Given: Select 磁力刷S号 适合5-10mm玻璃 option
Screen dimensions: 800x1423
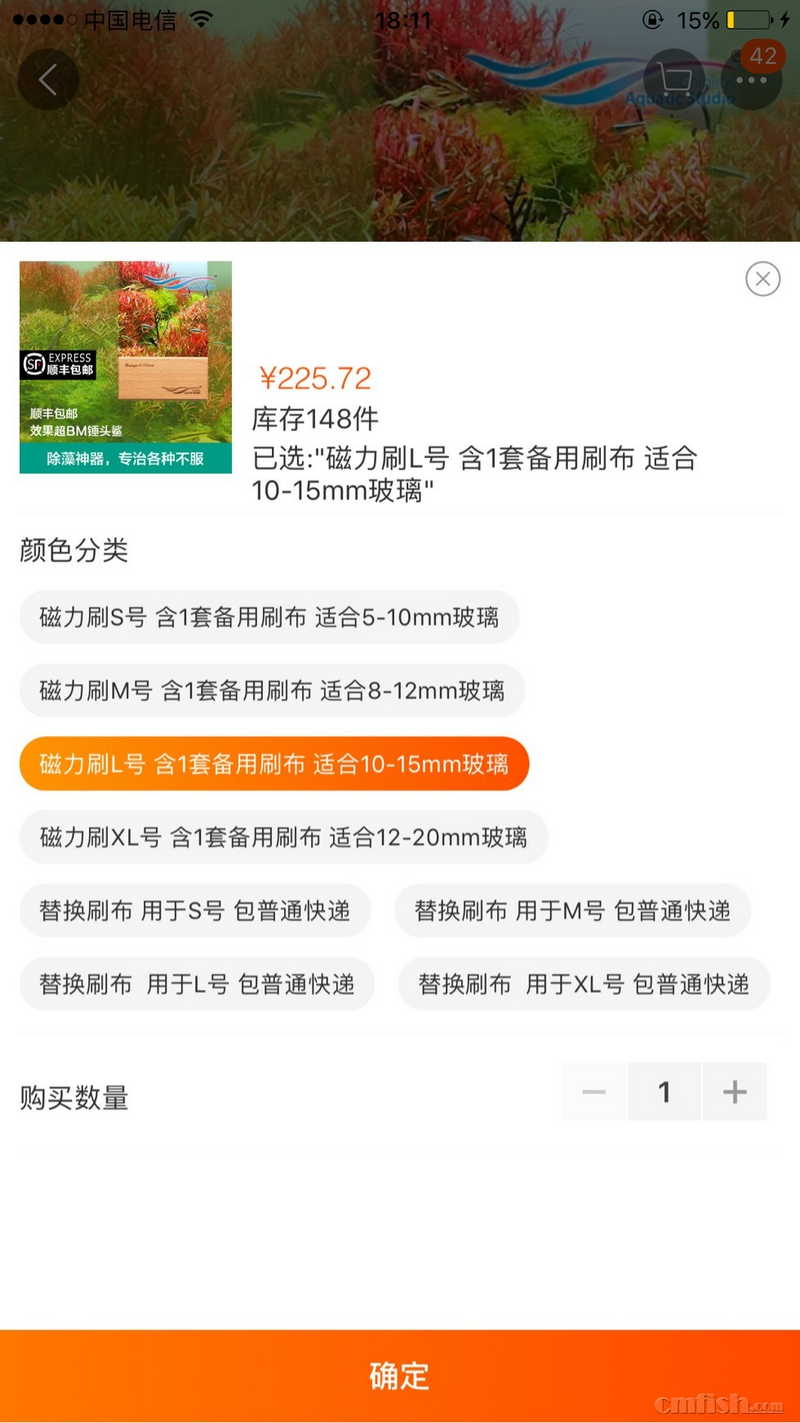Looking at the screenshot, I should 269,617.
